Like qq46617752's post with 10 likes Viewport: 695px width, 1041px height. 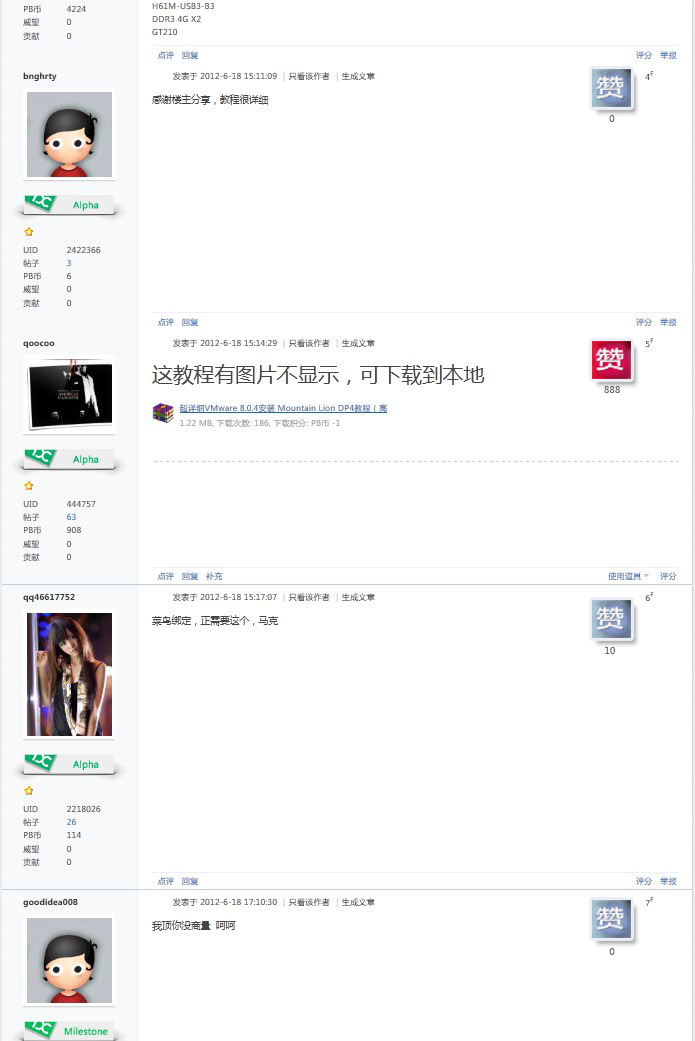[x=611, y=620]
